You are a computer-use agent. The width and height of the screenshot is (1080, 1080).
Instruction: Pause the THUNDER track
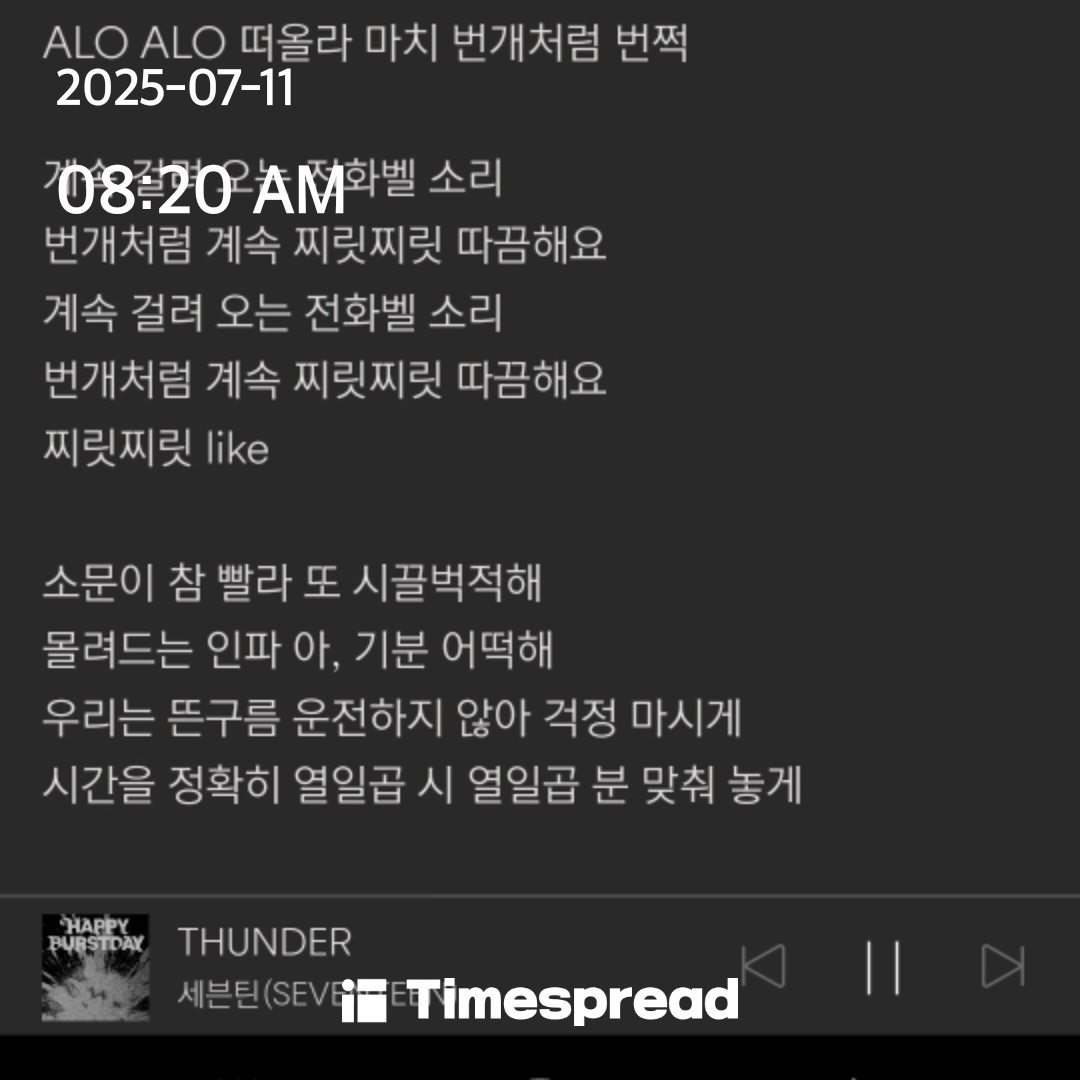pos(882,966)
